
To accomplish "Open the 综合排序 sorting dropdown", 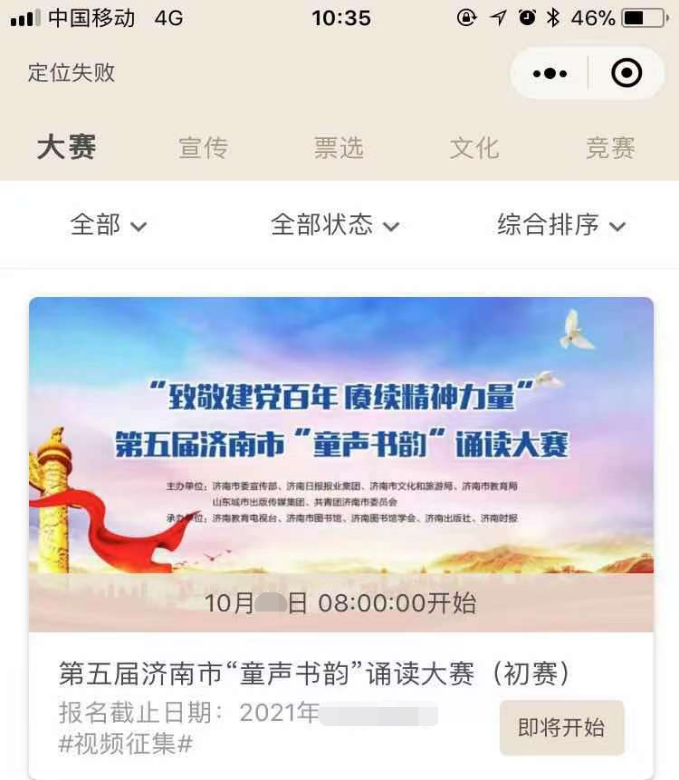I will pyautogui.click(x=561, y=225).
